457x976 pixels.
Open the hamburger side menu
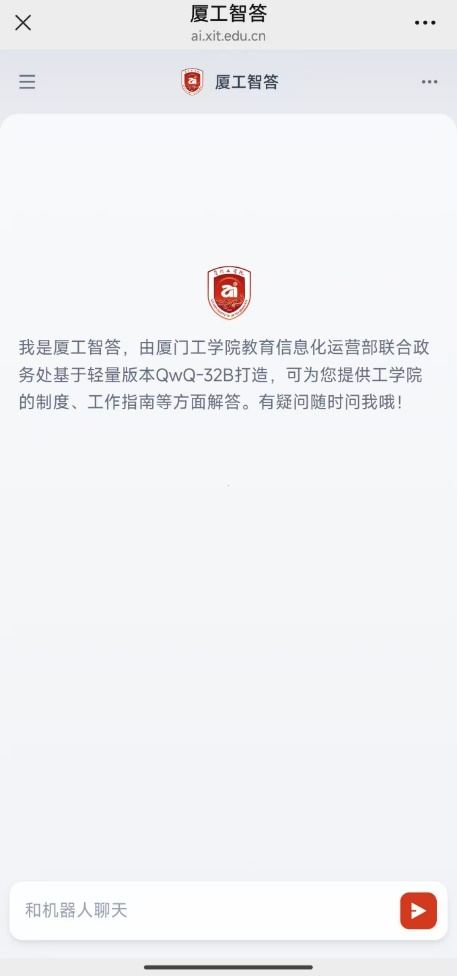(27, 82)
